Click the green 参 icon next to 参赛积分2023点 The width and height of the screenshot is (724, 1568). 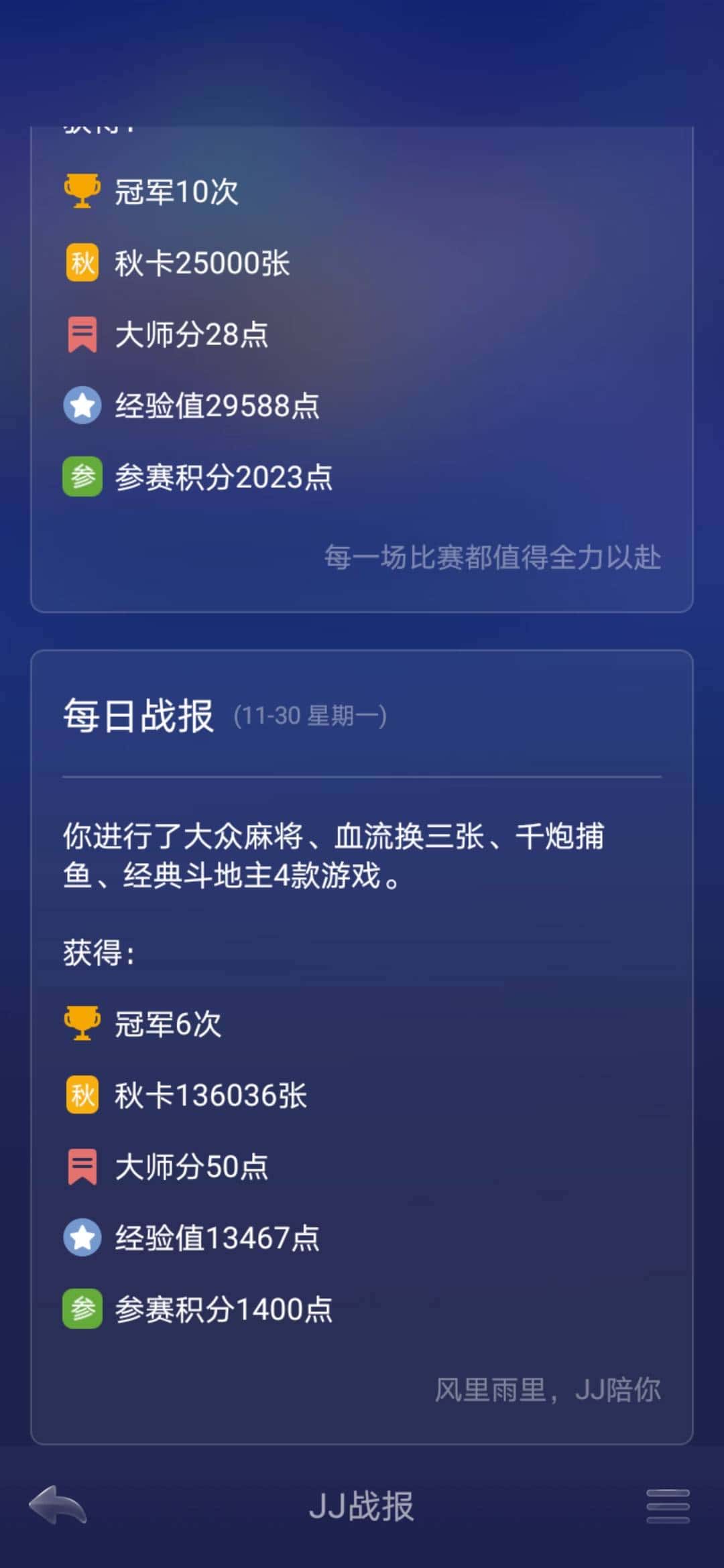[82, 476]
